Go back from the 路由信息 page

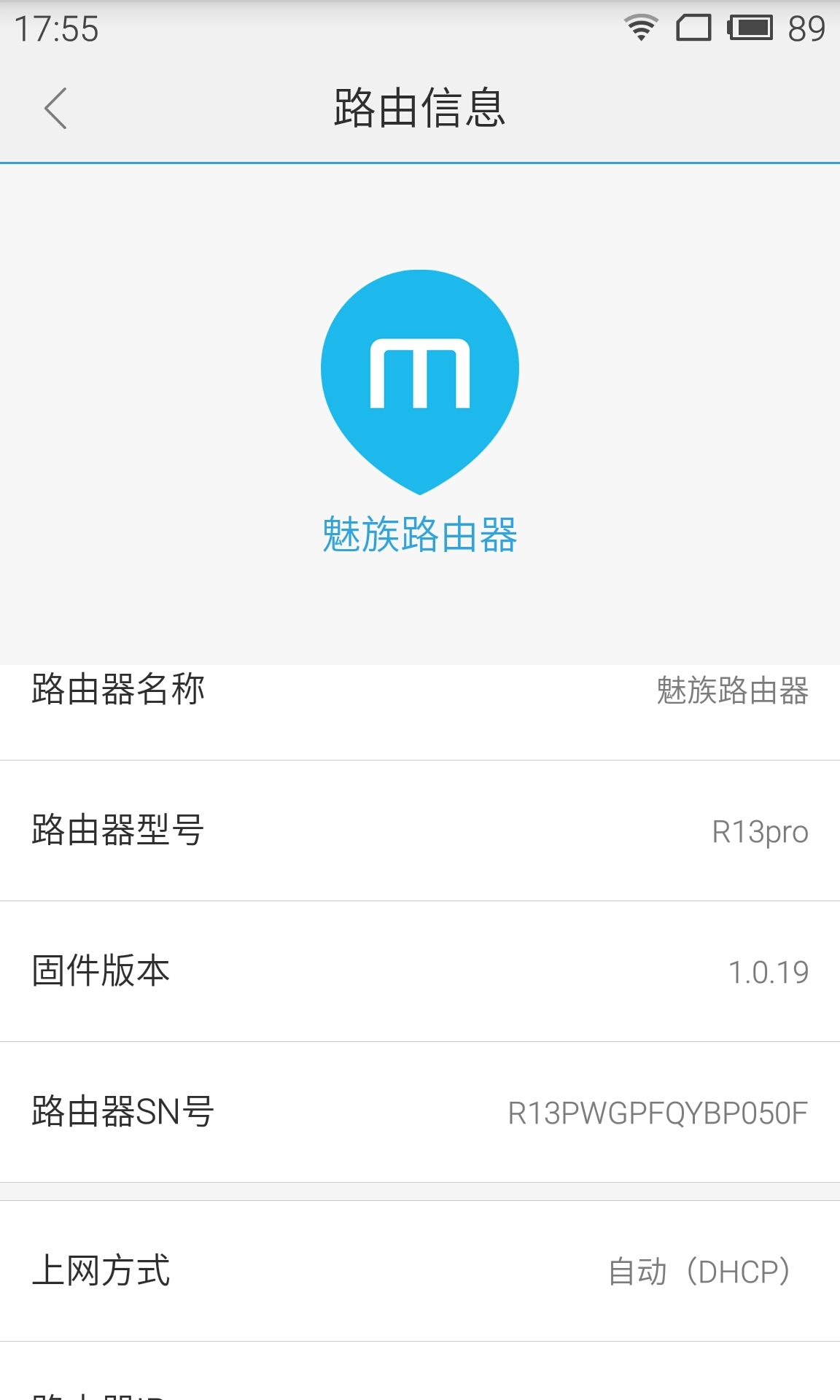click(x=55, y=109)
